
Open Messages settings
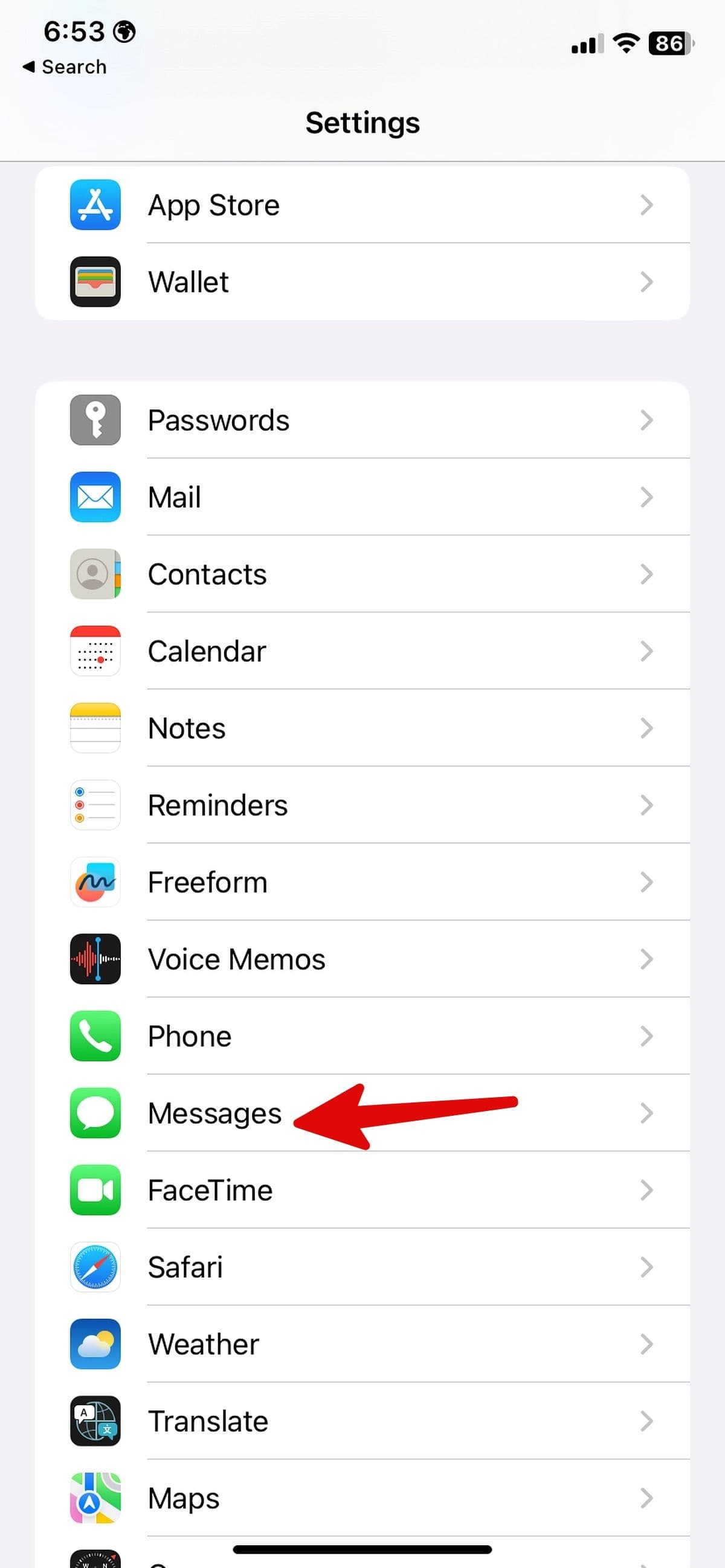click(214, 1113)
